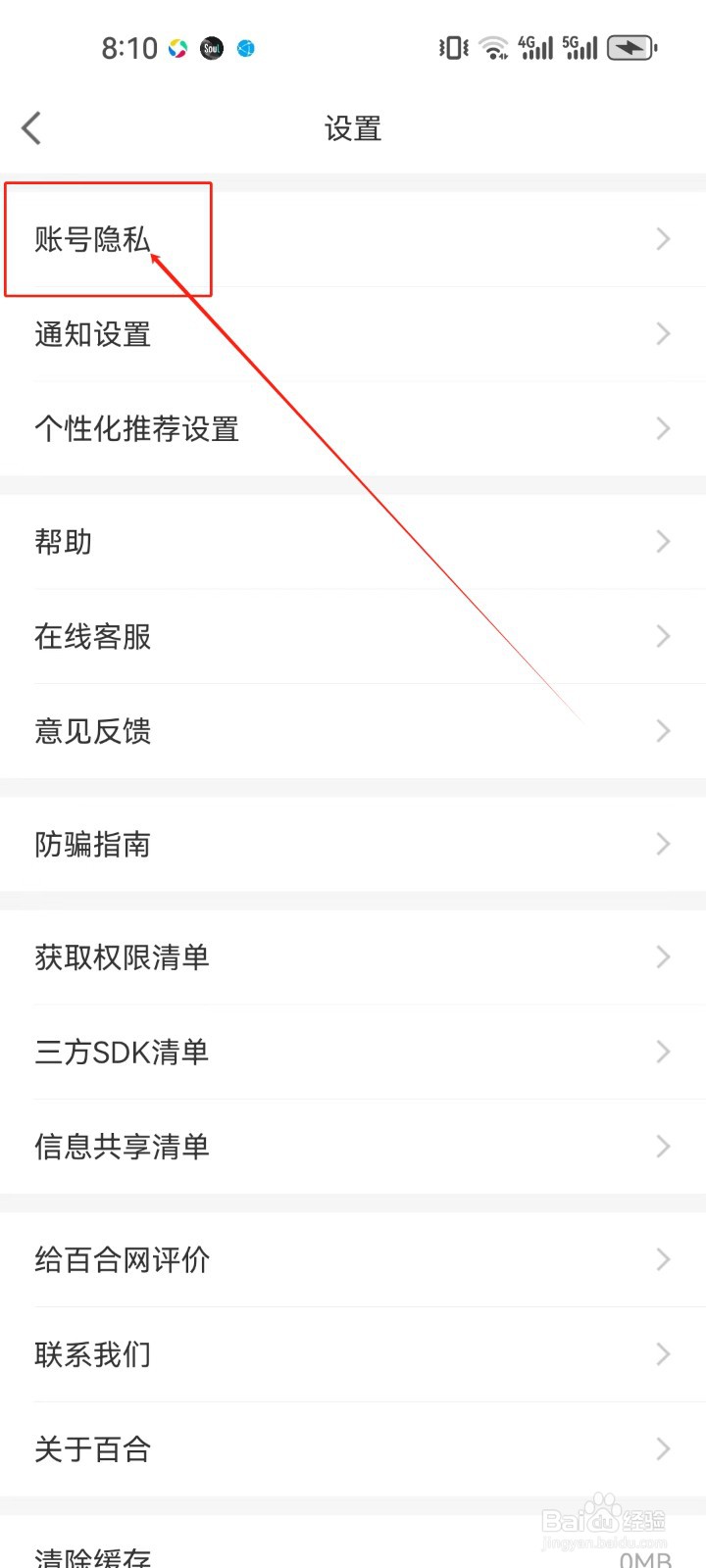Expand 三方SDK清单 with its chevron

tap(663, 1052)
